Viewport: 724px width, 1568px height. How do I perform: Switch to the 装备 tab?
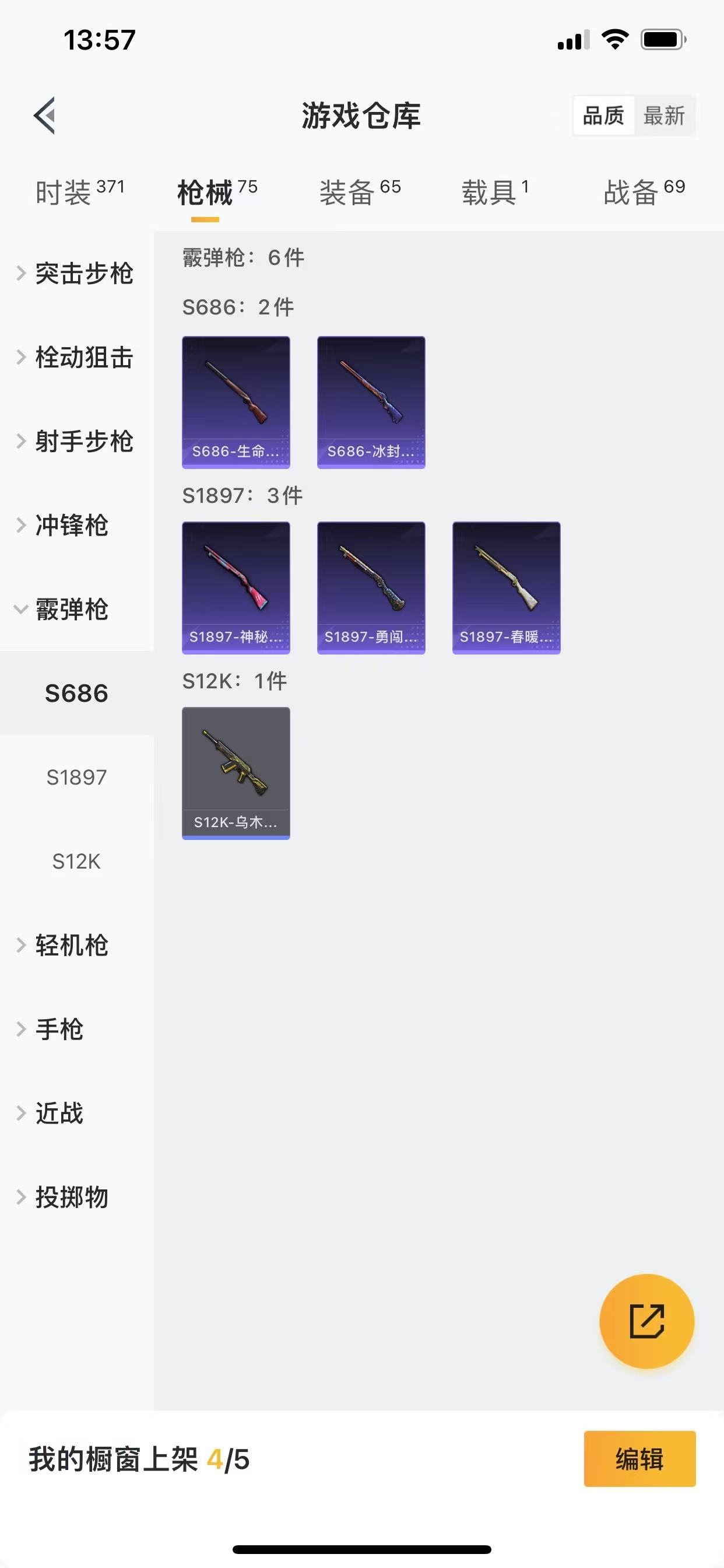(360, 192)
